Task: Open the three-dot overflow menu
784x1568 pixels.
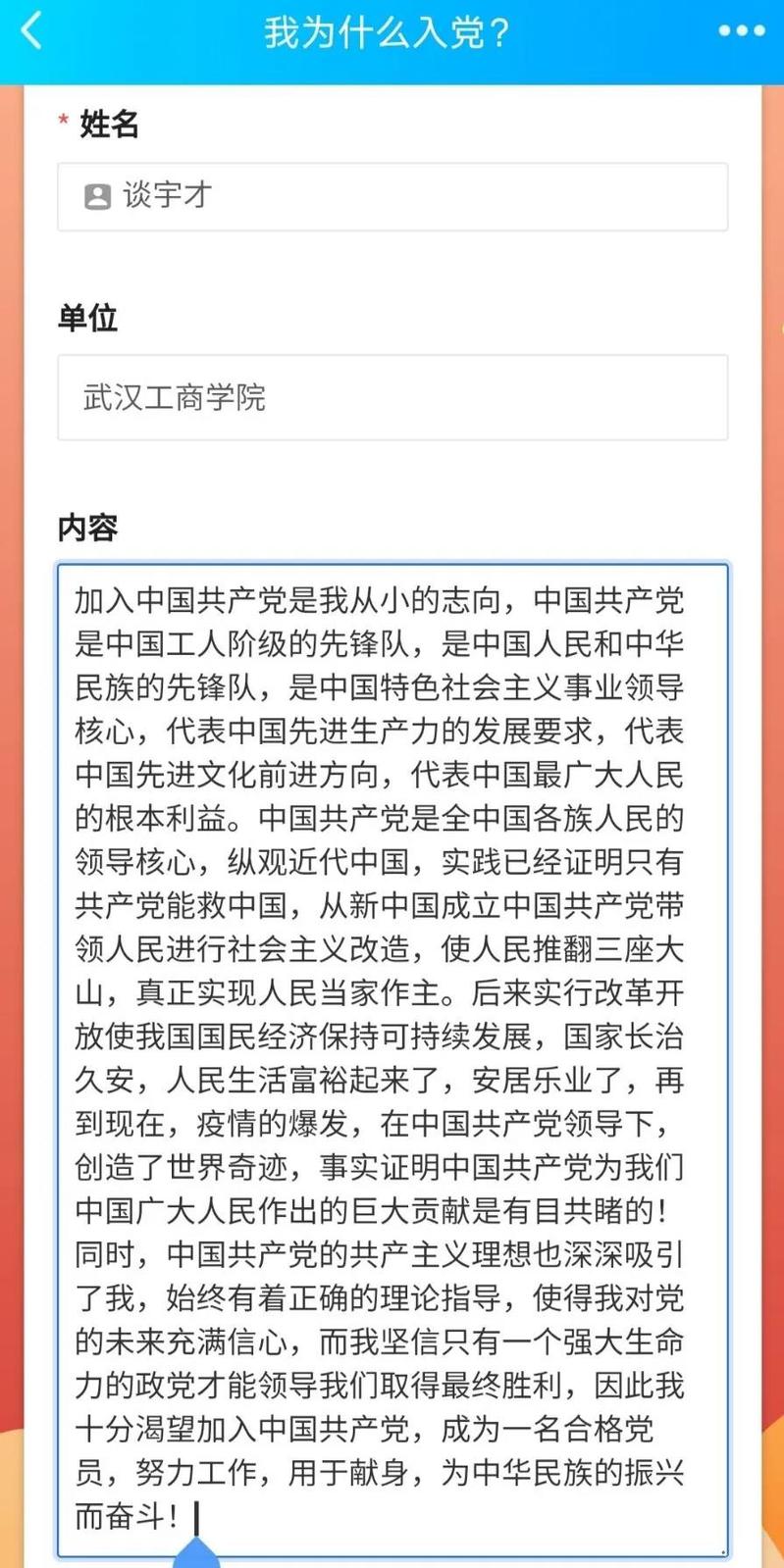Action: [741, 31]
